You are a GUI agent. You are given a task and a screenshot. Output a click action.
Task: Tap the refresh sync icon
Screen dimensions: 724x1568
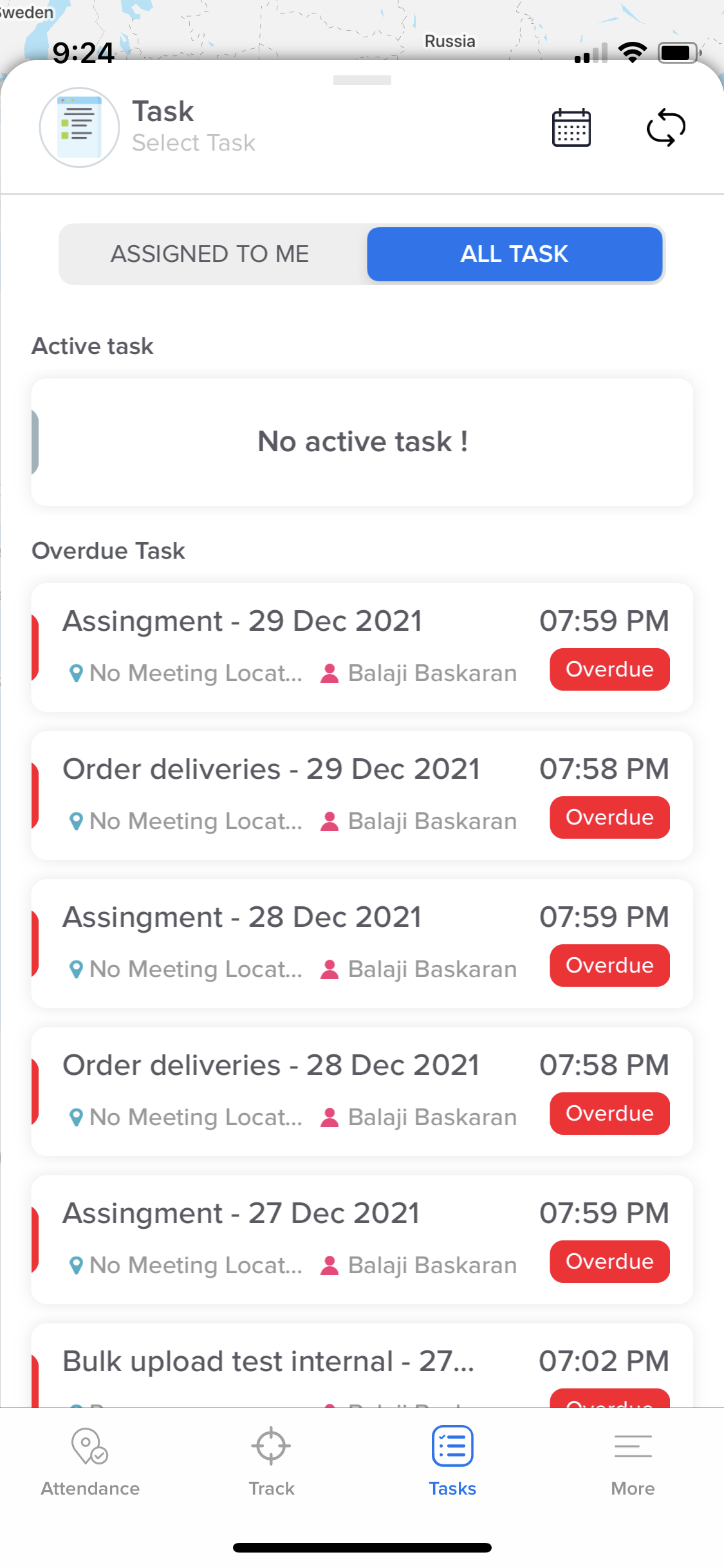point(666,127)
